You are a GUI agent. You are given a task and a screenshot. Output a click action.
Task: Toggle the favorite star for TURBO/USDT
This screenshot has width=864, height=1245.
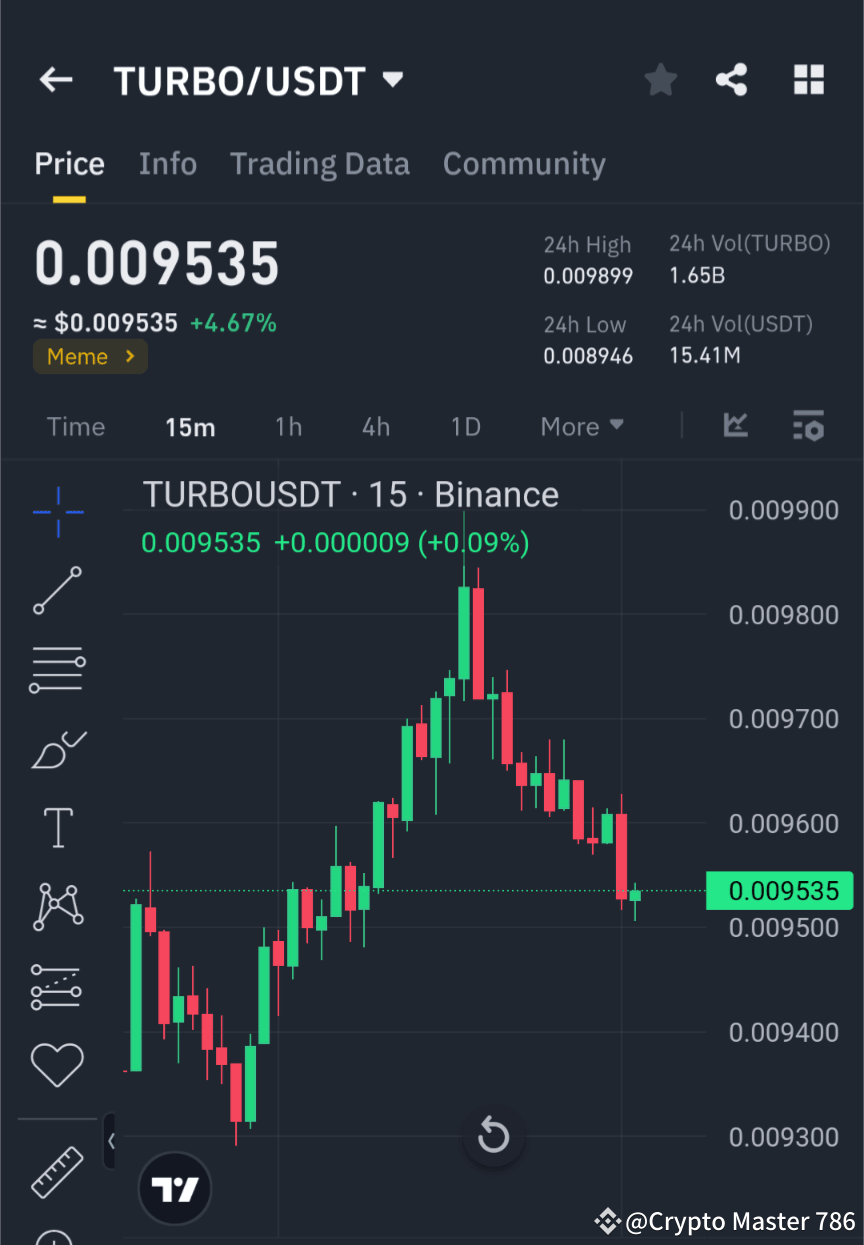(660, 79)
